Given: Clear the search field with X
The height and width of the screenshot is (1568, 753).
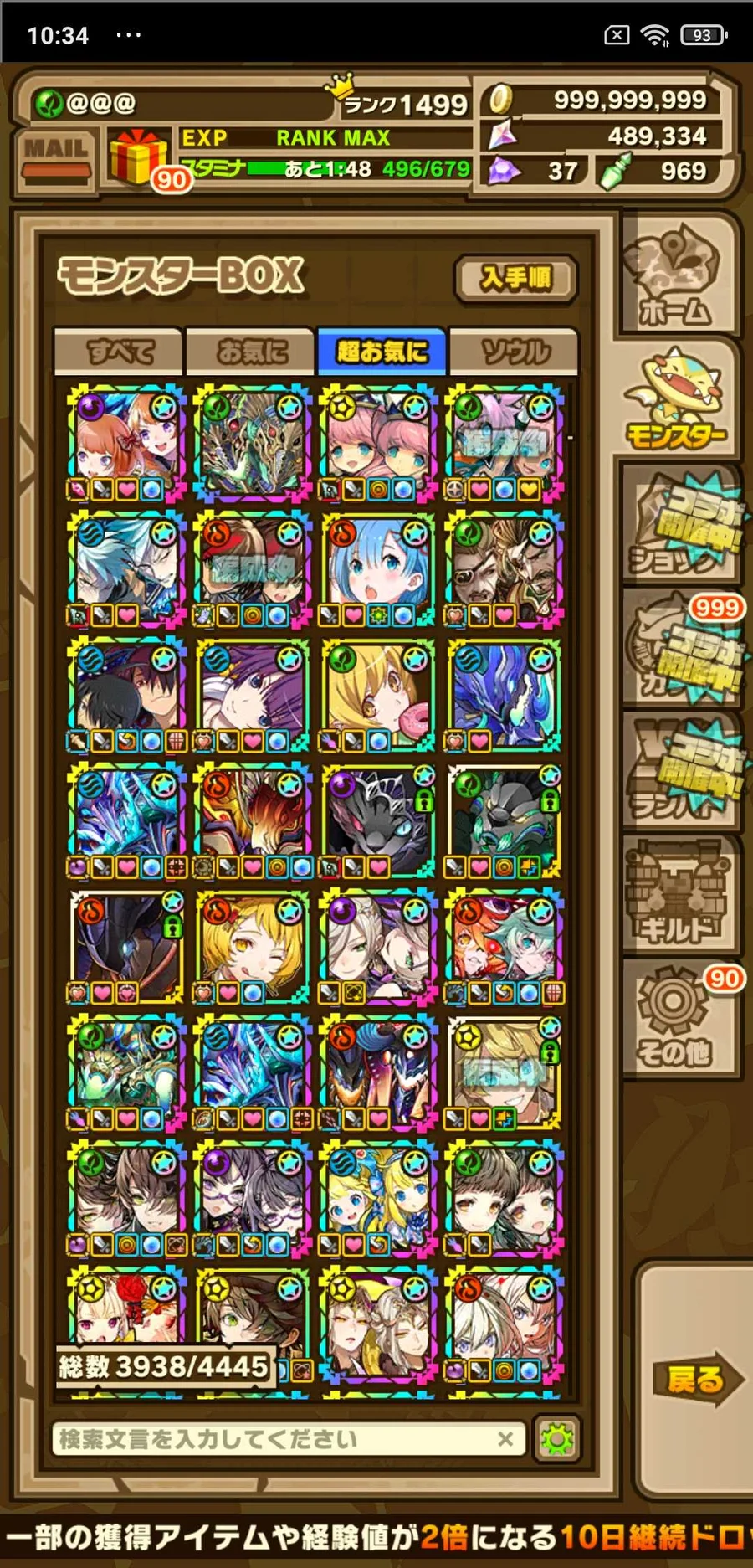Looking at the screenshot, I should pos(505,1439).
